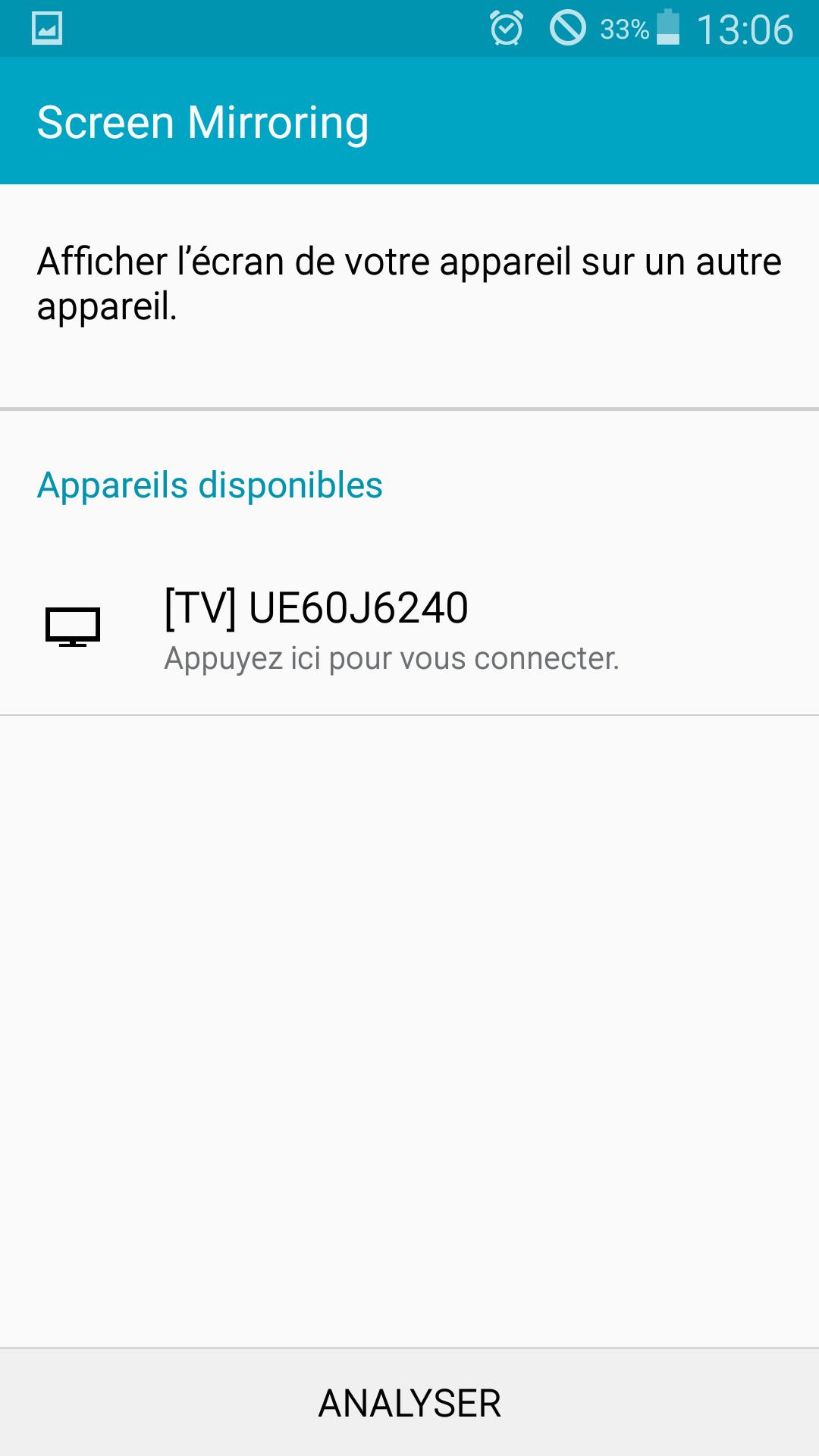Screen dimensions: 819x1456
Task: Open the screenshot notification icon in status bar
Action: [47, 27]
